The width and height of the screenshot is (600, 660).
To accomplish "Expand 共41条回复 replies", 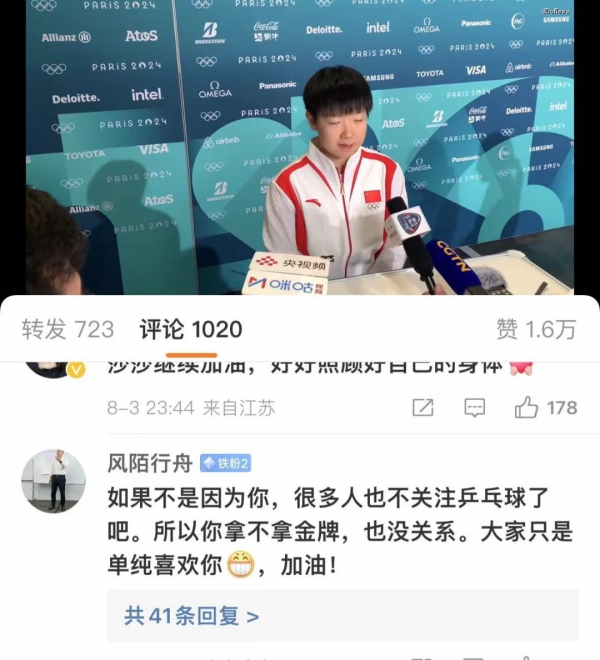I will (192, 616).
